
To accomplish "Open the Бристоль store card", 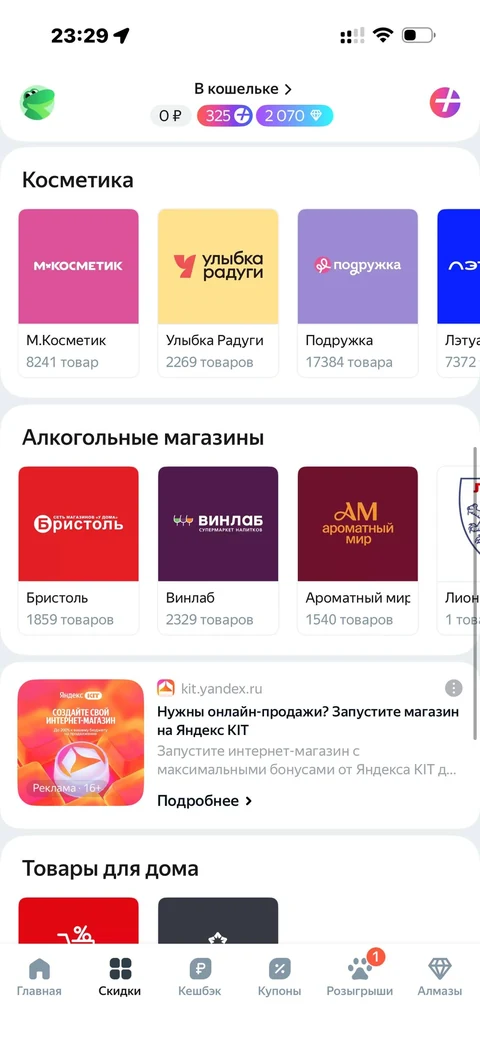I will (x=78, y=551).
